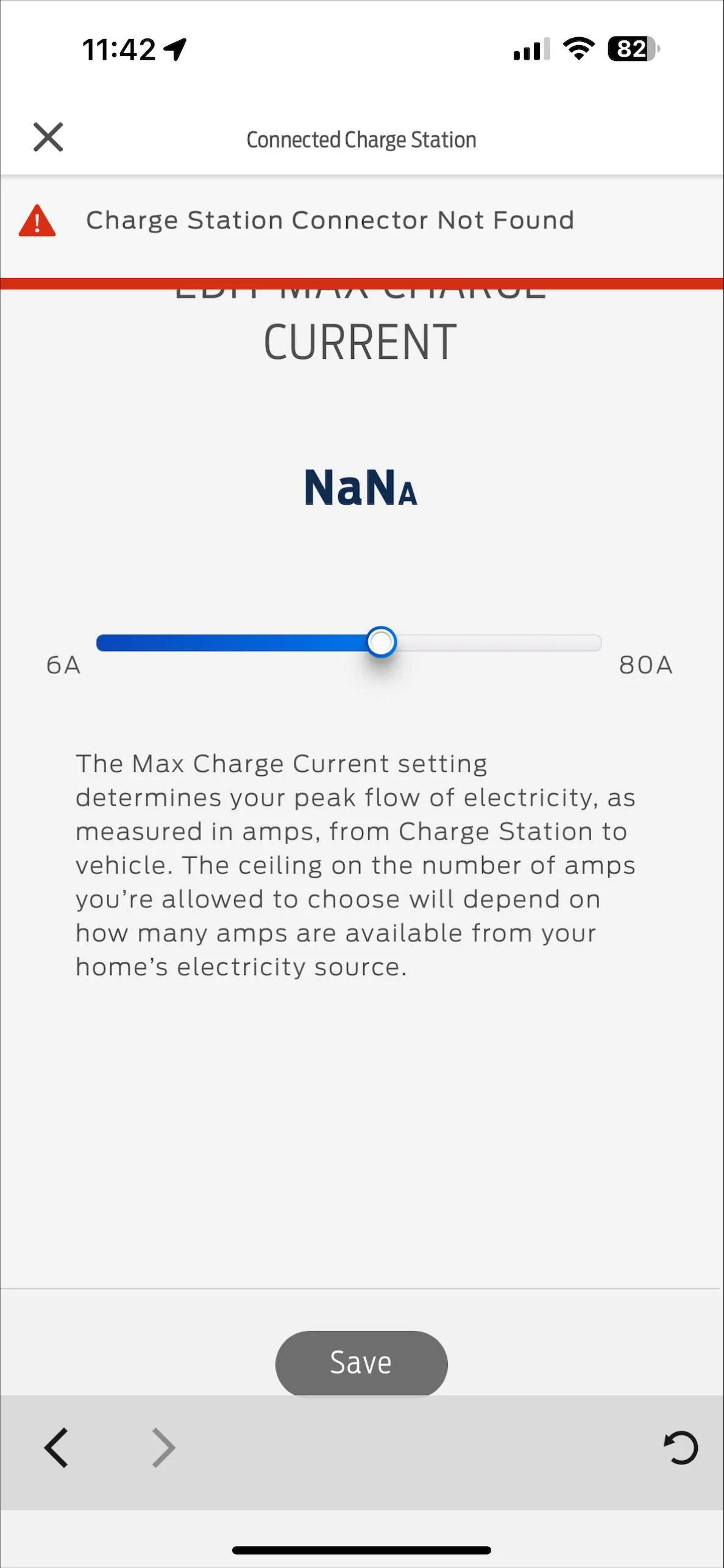Select the Connected Charge Station title
The height and width of the screenshot is (1568, 724).
[361, 138]
